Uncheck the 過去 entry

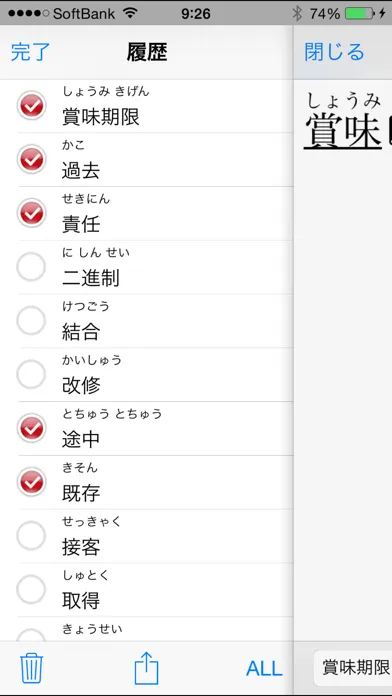(32, 159)
